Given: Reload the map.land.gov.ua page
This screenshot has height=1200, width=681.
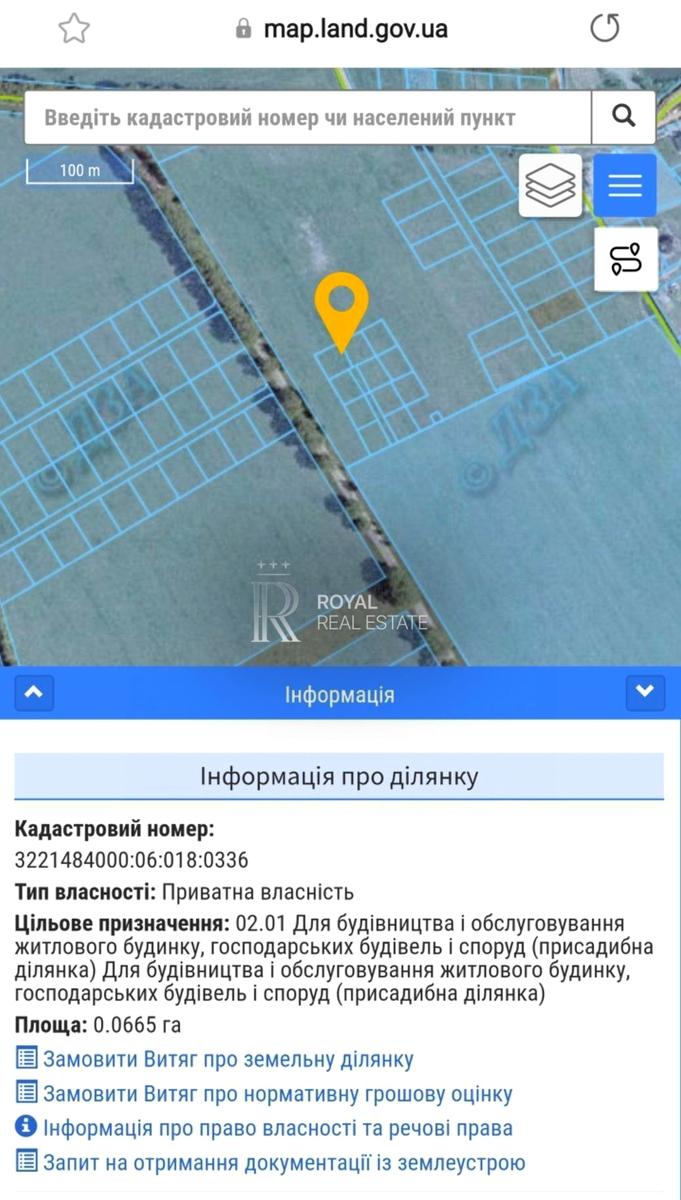Looking at the screenshot, I should 605,28.
